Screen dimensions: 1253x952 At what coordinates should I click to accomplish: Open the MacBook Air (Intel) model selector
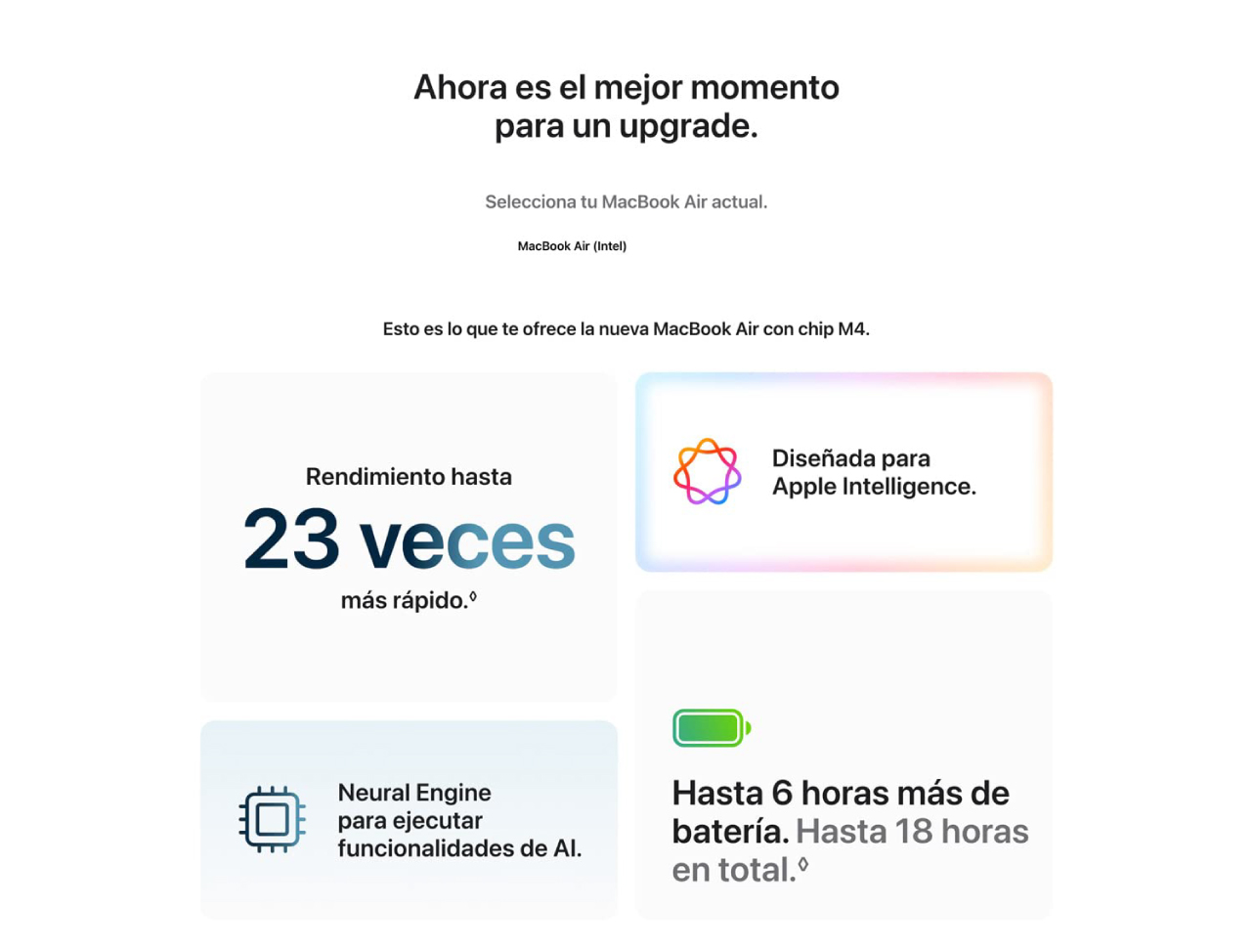click(572, 246)
